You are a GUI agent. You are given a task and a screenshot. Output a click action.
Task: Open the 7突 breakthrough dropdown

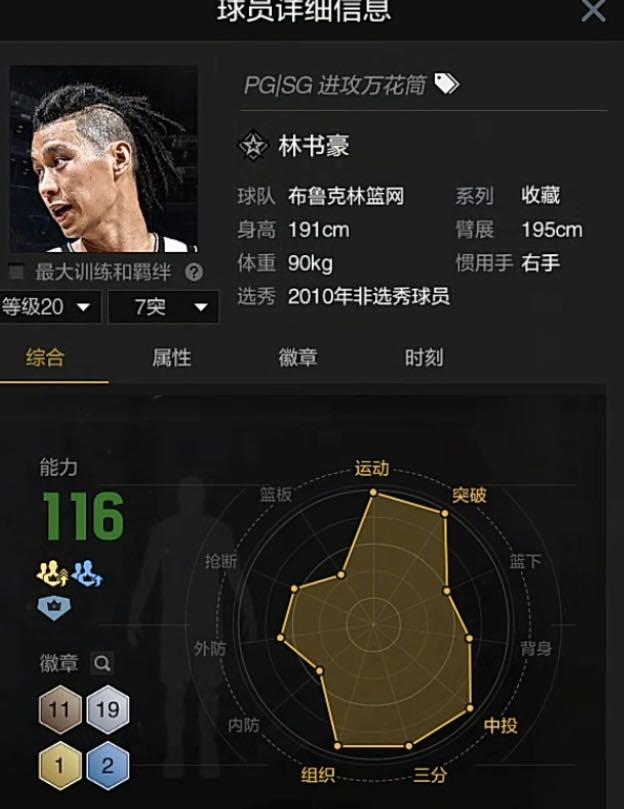click(x=163, y=307)
